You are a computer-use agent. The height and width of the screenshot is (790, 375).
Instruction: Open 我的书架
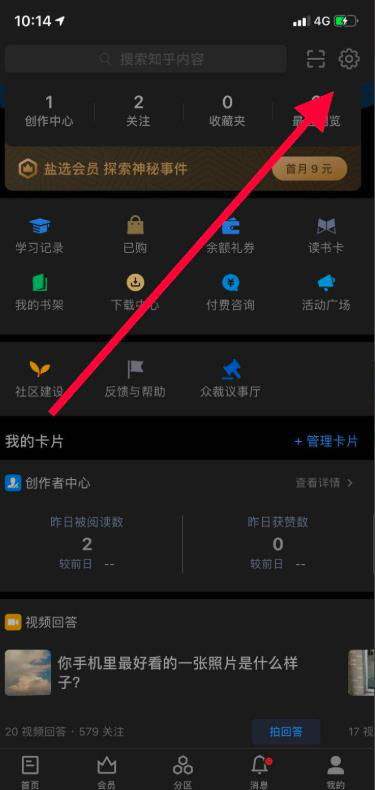tap(39, 293)
